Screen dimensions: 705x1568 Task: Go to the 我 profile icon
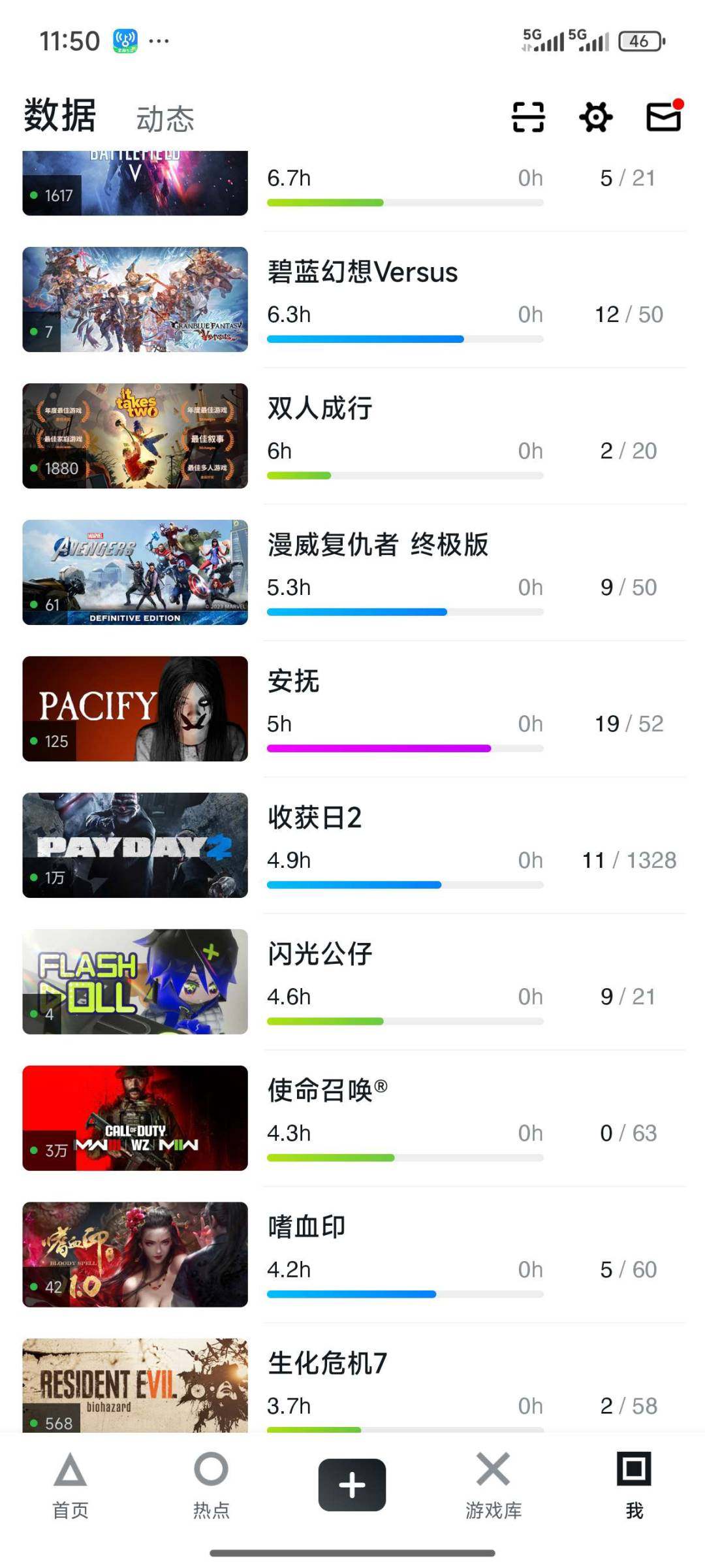click(634, 1496)
